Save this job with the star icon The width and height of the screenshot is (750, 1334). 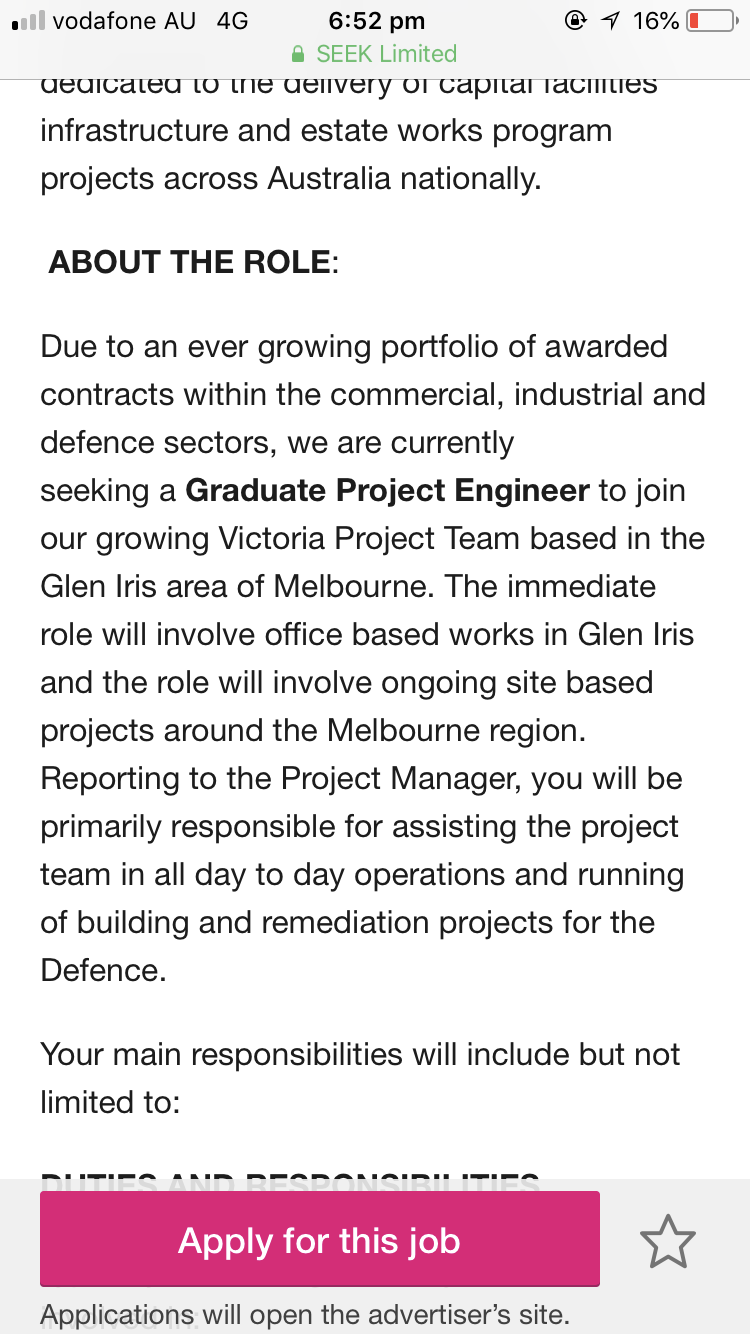click(x=667, y=1241)
